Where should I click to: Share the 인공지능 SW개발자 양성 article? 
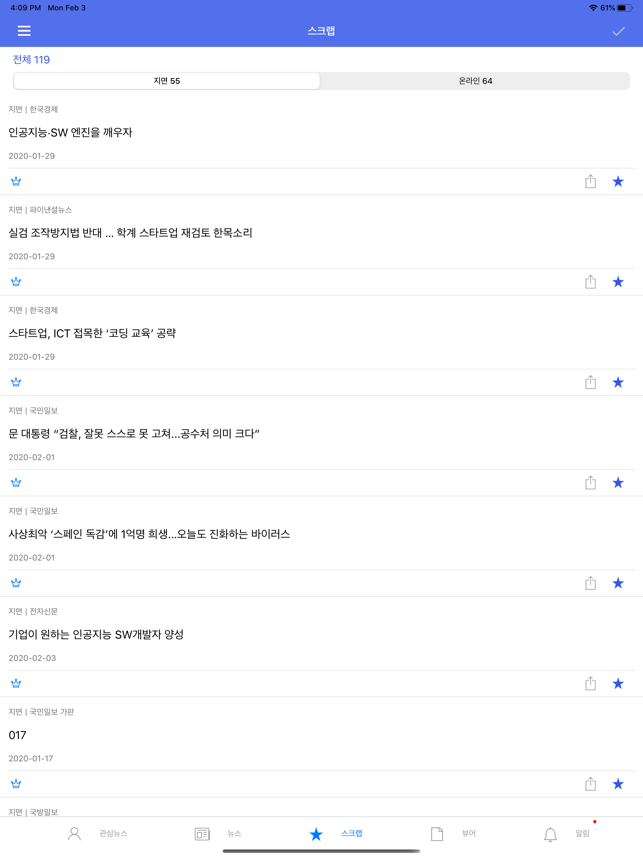coord(590,684)
